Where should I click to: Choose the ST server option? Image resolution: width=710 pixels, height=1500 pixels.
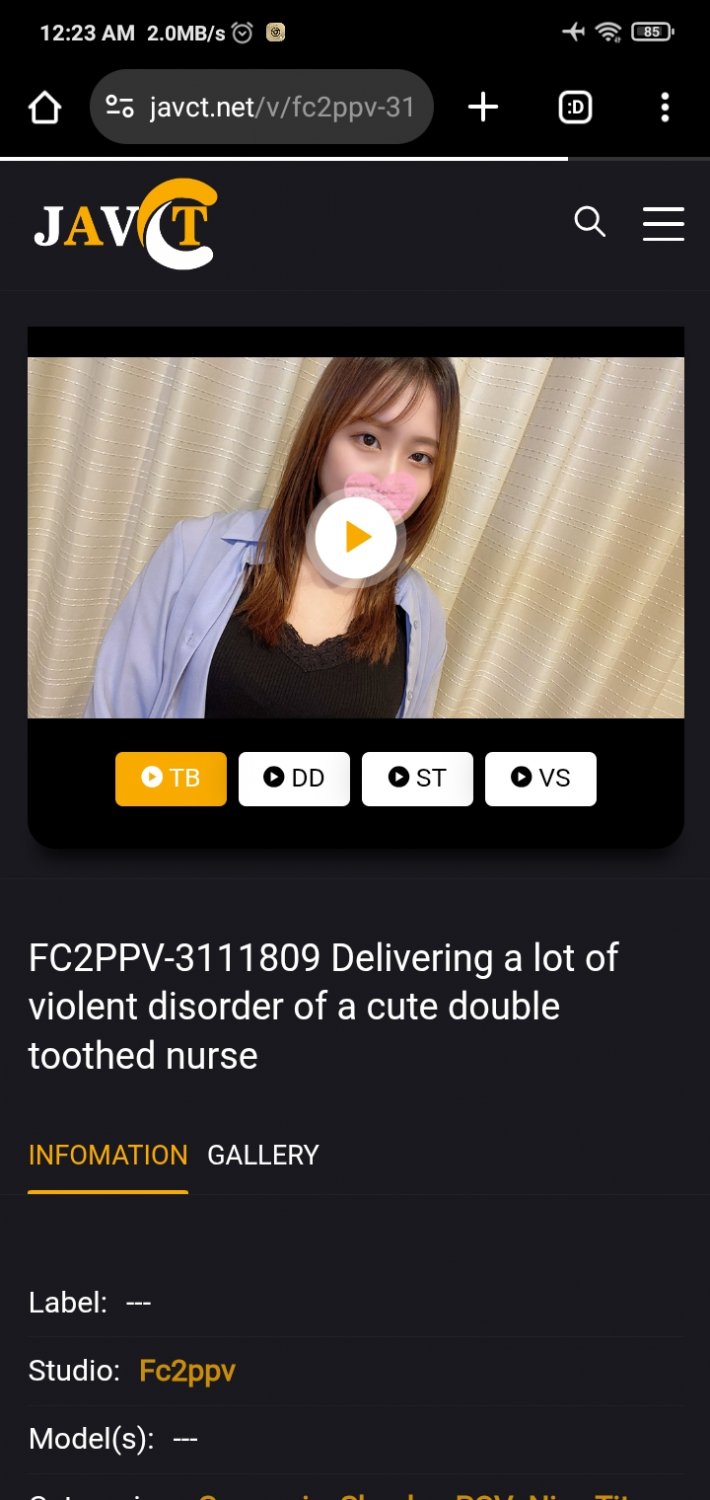[x=417, y=778]
